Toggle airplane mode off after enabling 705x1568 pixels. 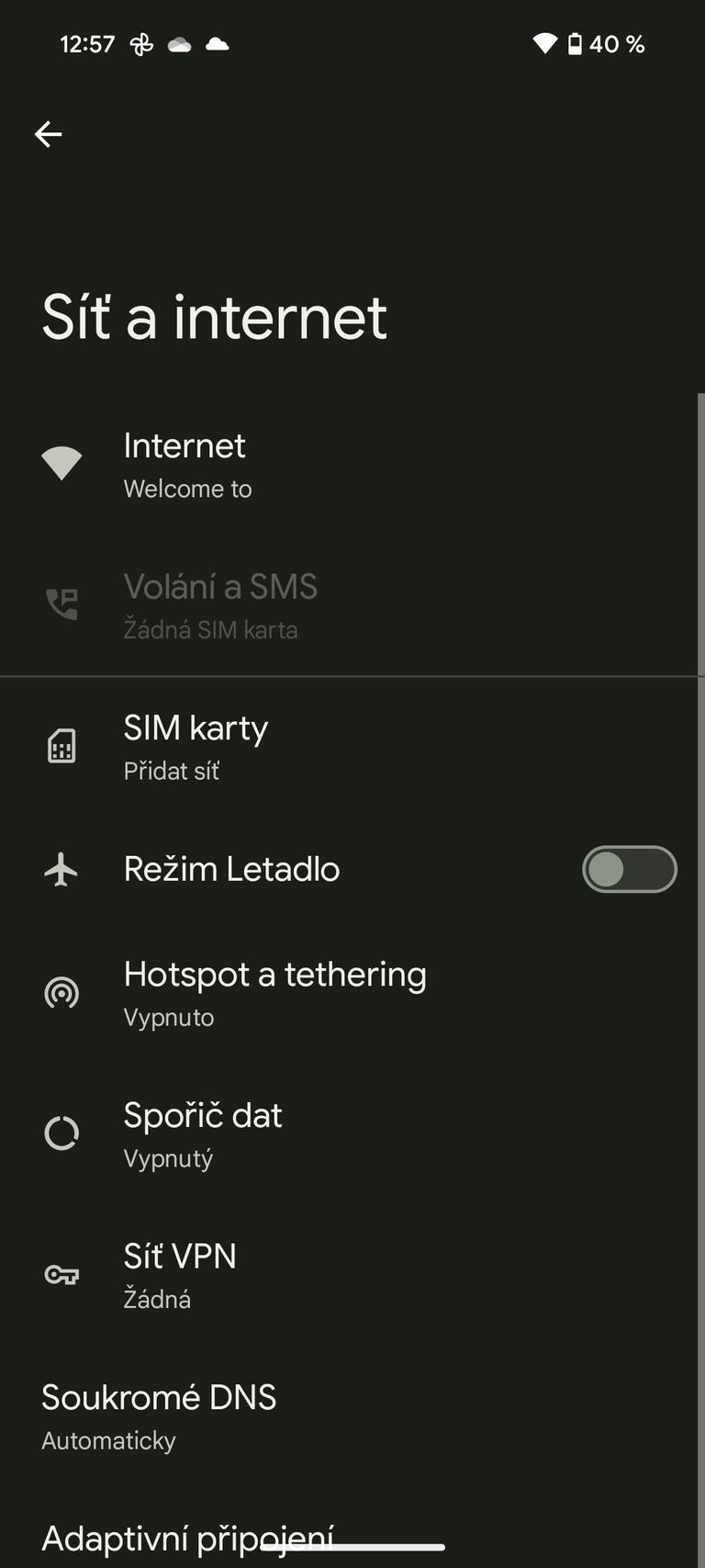(x=629, y=869)
